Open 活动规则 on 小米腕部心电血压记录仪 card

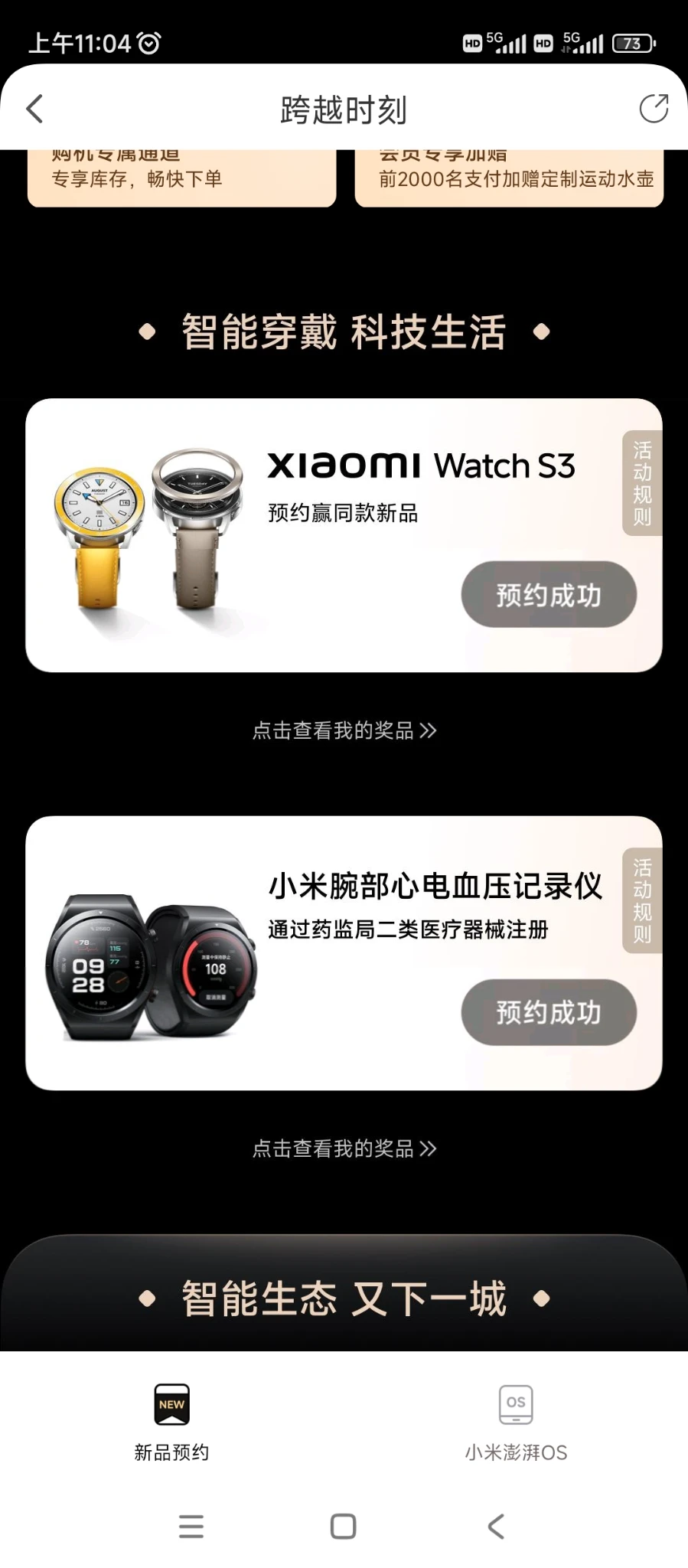[641, 900]
